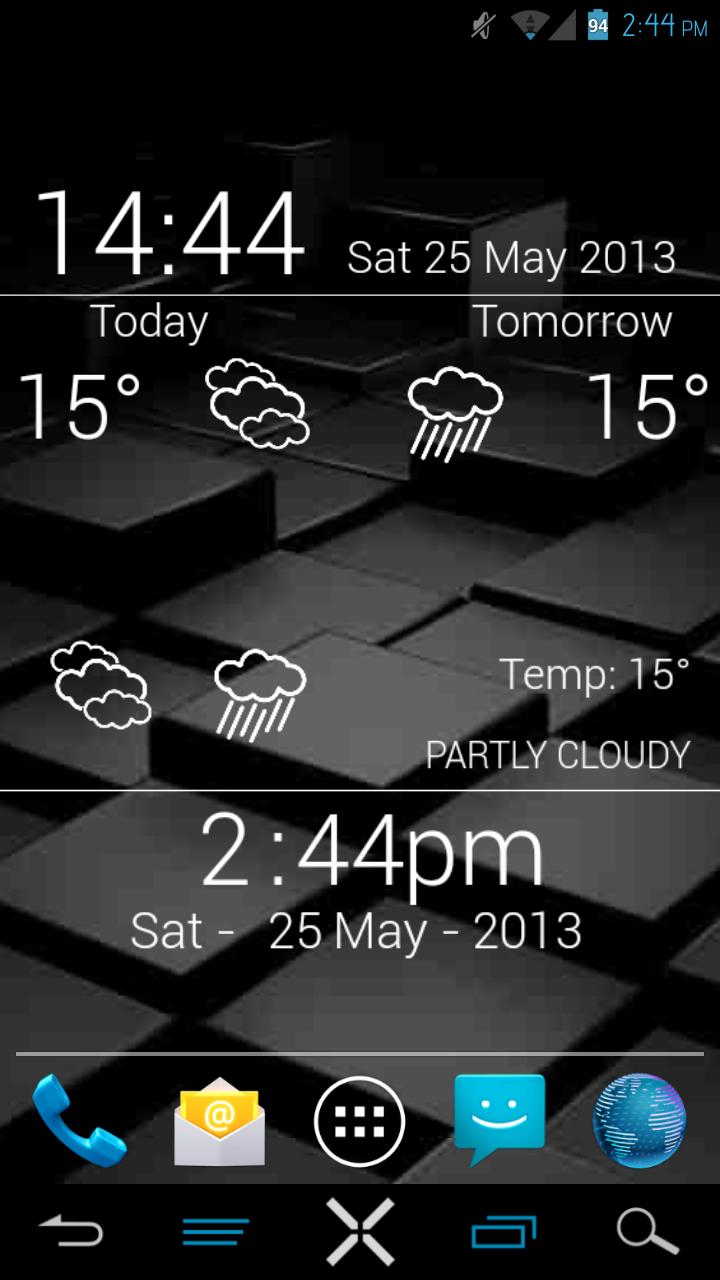Tap the PARTLY CLOUDY label
This screenshot has height=1280, width=720.
pos(559,755)
